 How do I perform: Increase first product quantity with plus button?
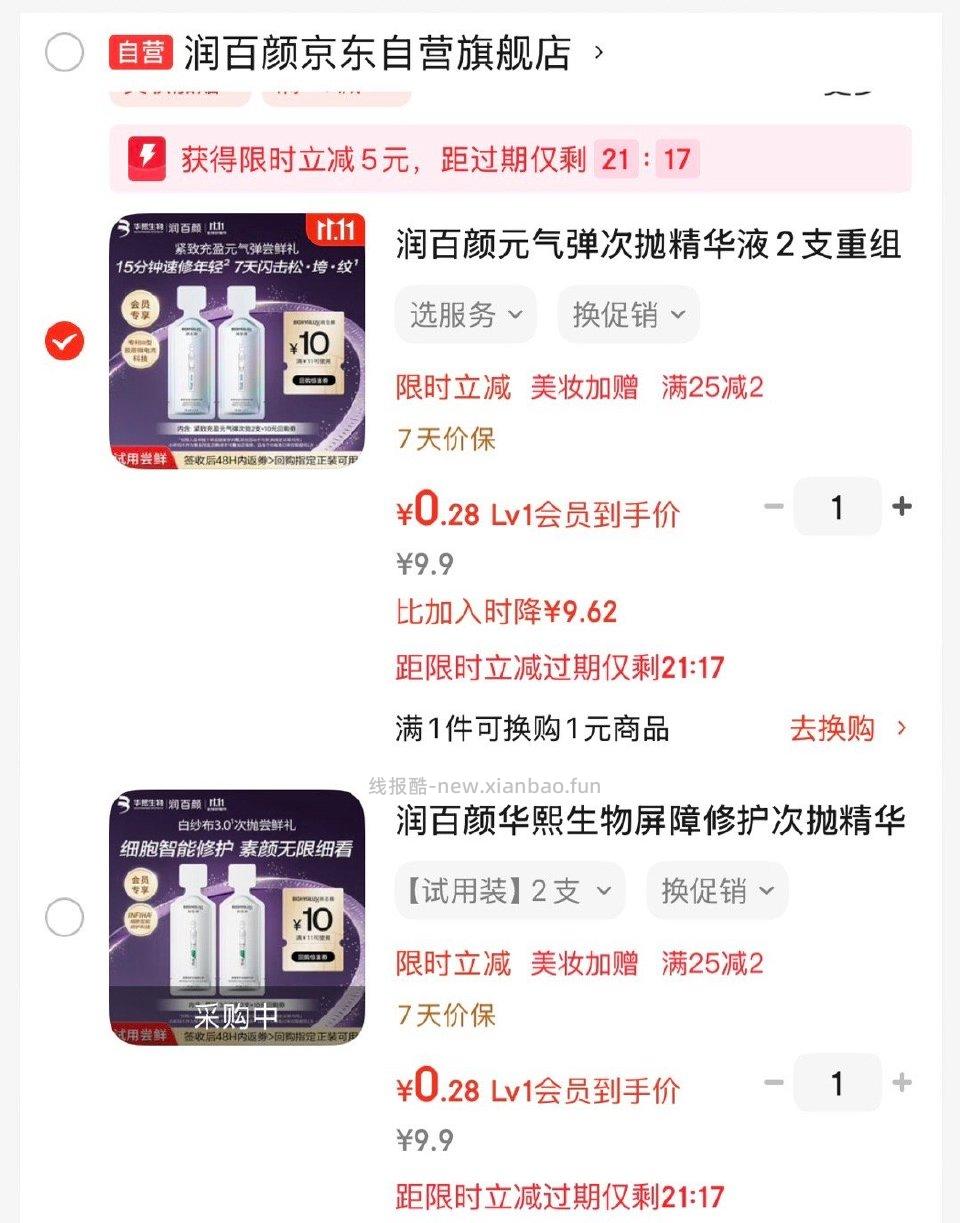(901, 507)
